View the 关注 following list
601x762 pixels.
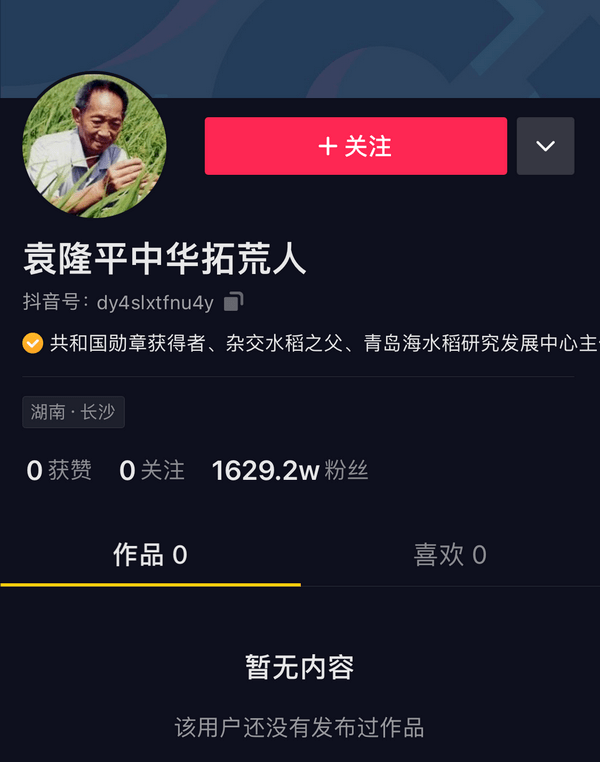[152, 470]
